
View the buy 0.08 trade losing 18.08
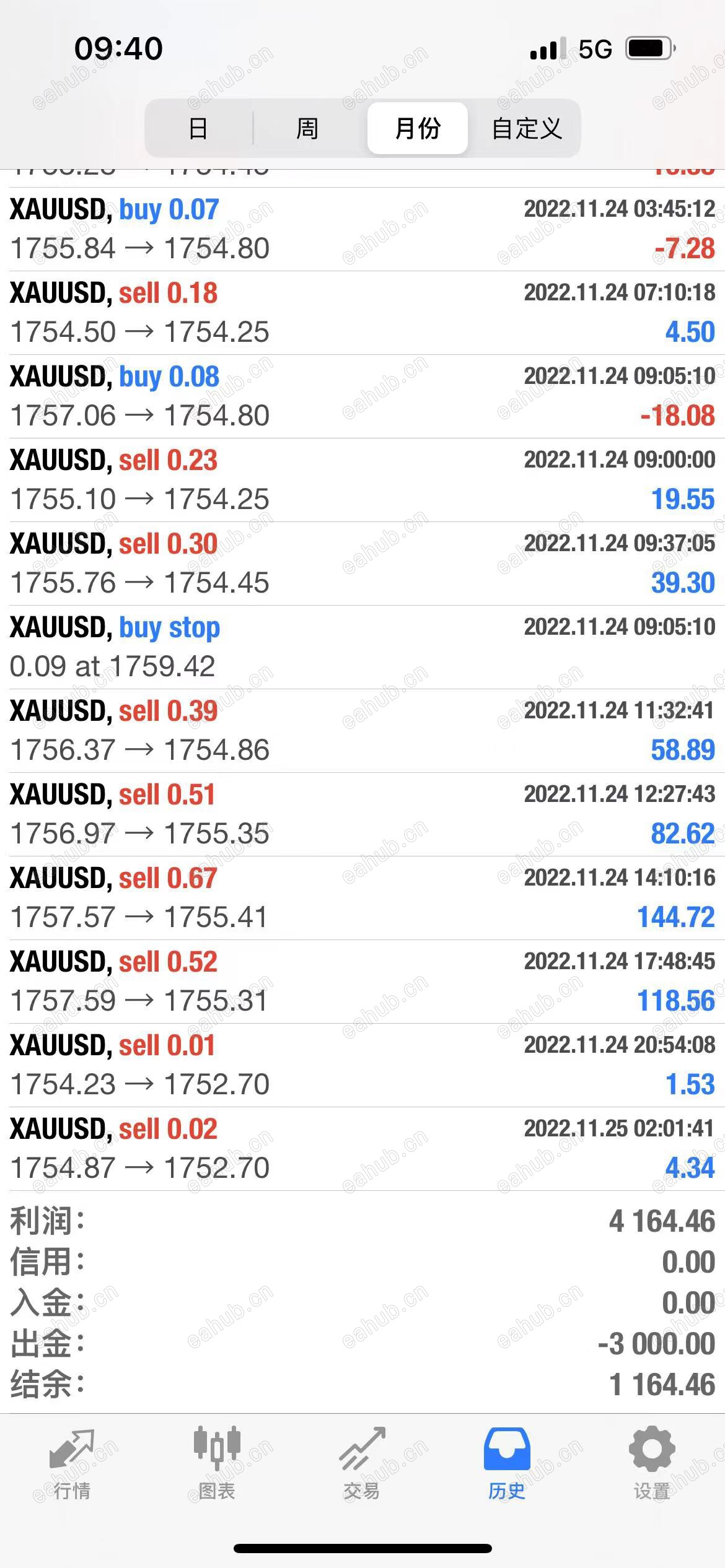pos(362,396)
